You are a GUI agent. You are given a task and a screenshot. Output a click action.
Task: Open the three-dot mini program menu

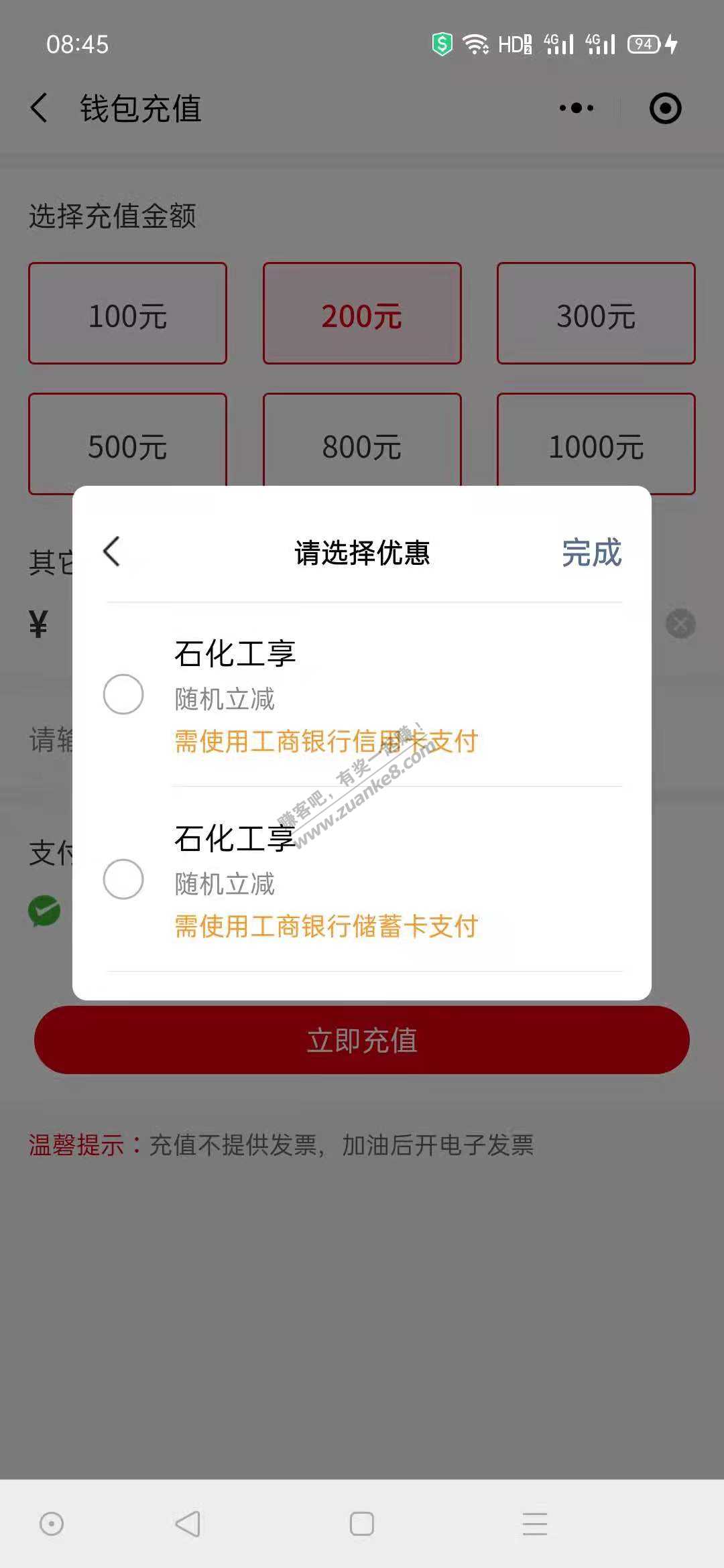click(x=577, y=108)
